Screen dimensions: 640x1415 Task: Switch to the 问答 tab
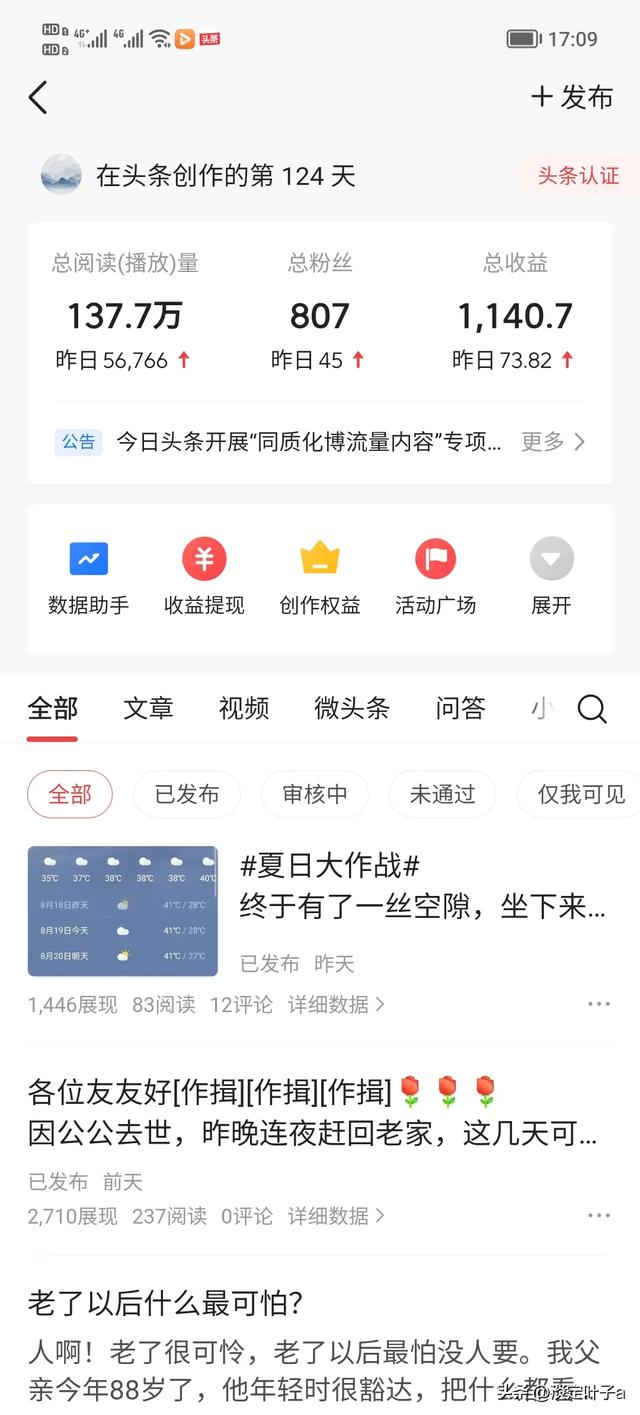click(460, 709)
